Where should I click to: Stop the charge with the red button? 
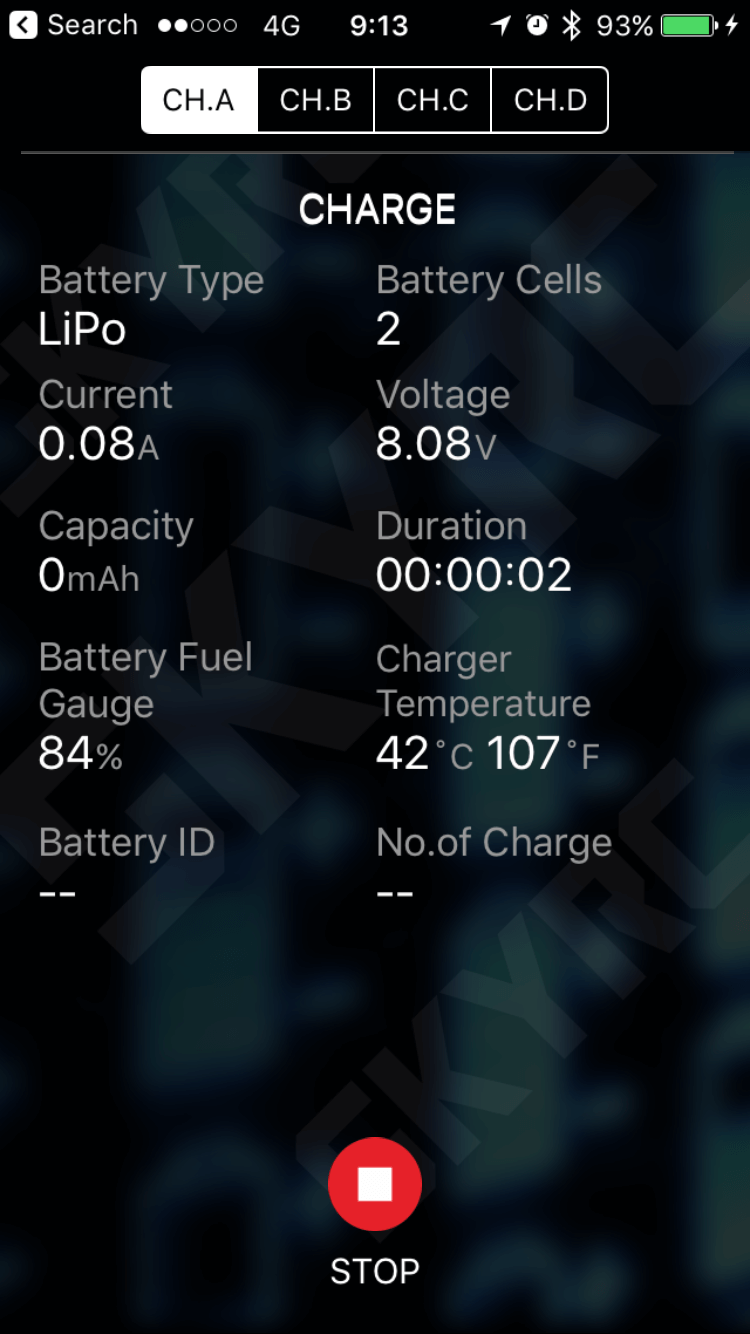click(x=375, y=1184)
